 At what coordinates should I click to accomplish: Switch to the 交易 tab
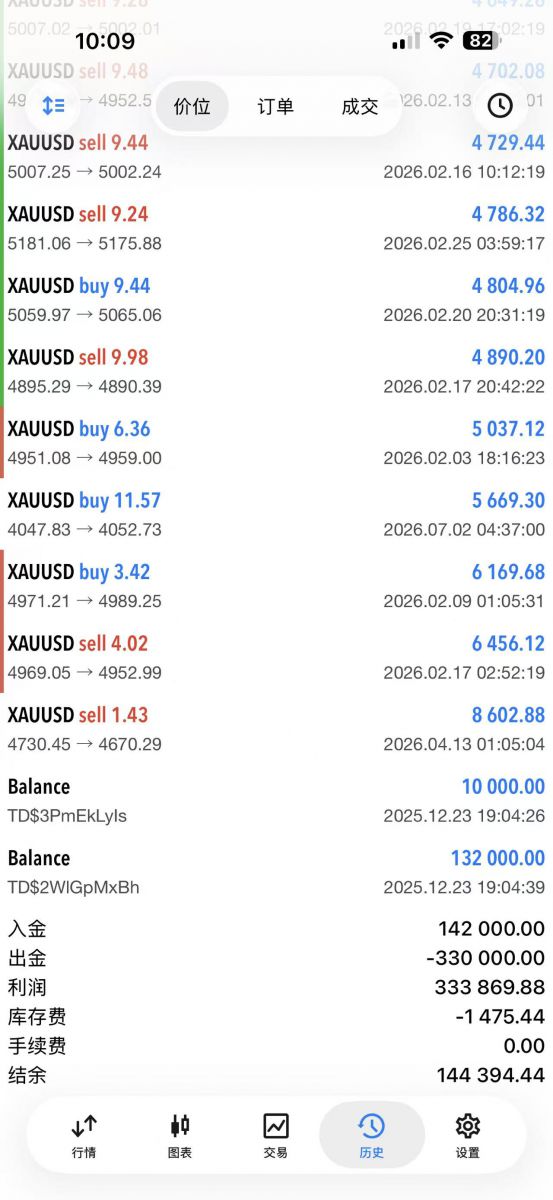(x=276, y=1136)
